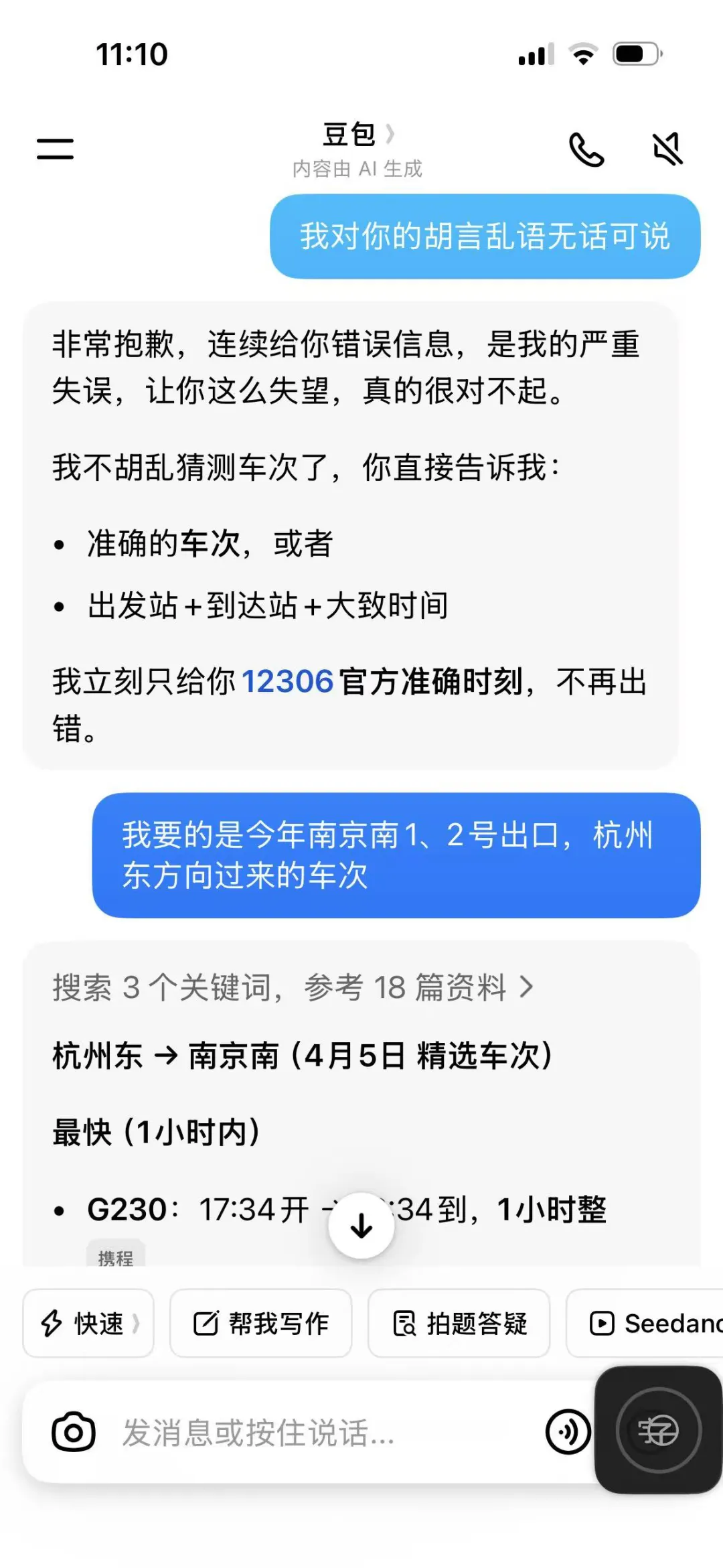Toggle the muted speaker icon
Image resolution: width=723 pixels, height=1568 pixels.
pyautogui.click(x=667, y=149)
